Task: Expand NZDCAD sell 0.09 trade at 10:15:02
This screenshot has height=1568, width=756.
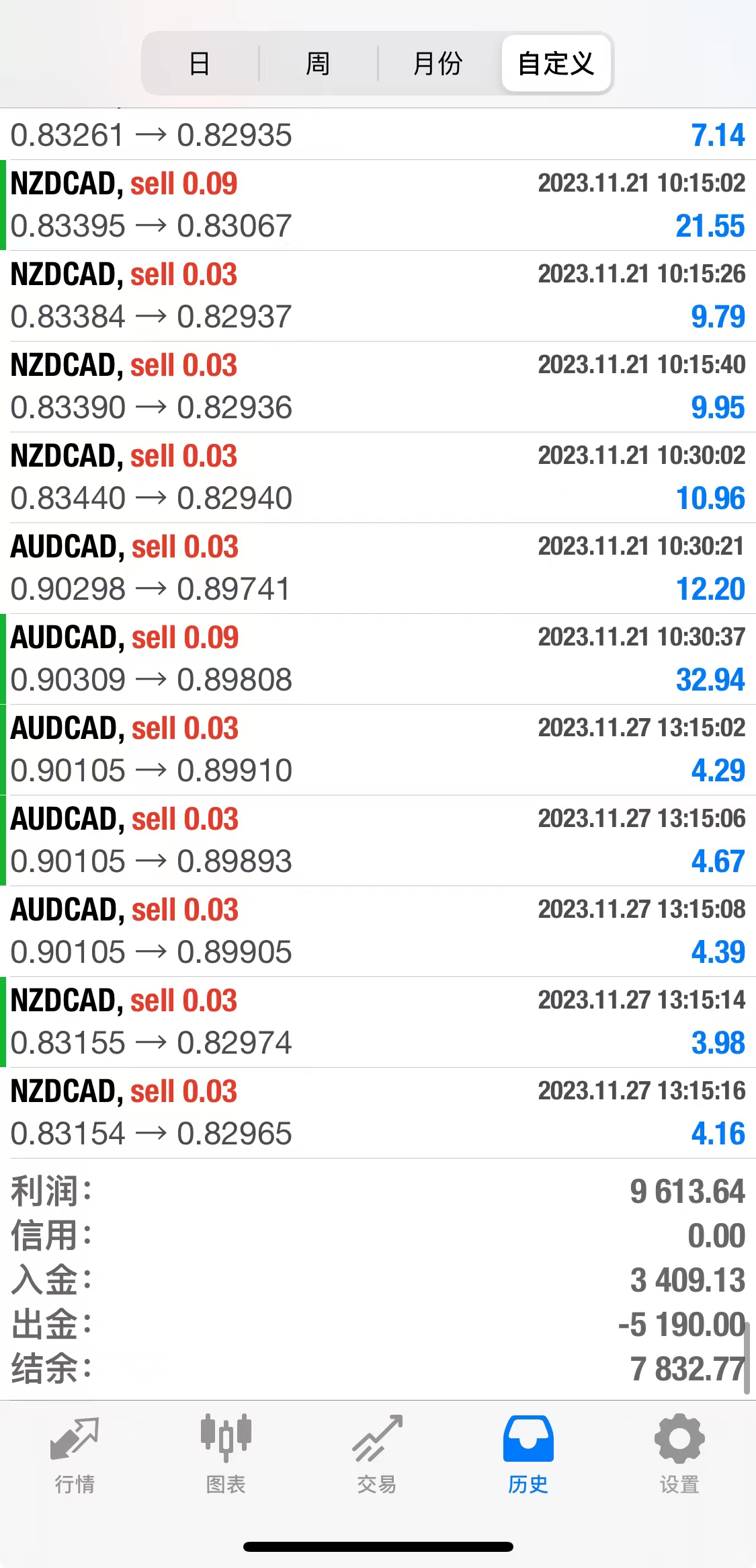Action: pos(378,205)
